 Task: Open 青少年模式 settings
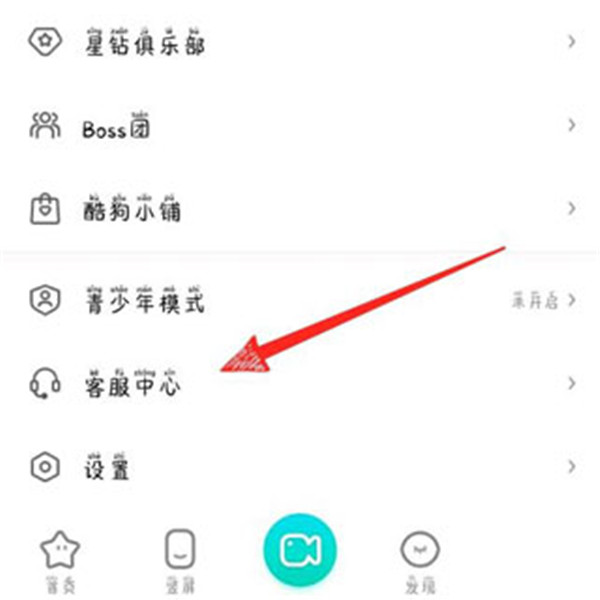click(x=145, y=300)
